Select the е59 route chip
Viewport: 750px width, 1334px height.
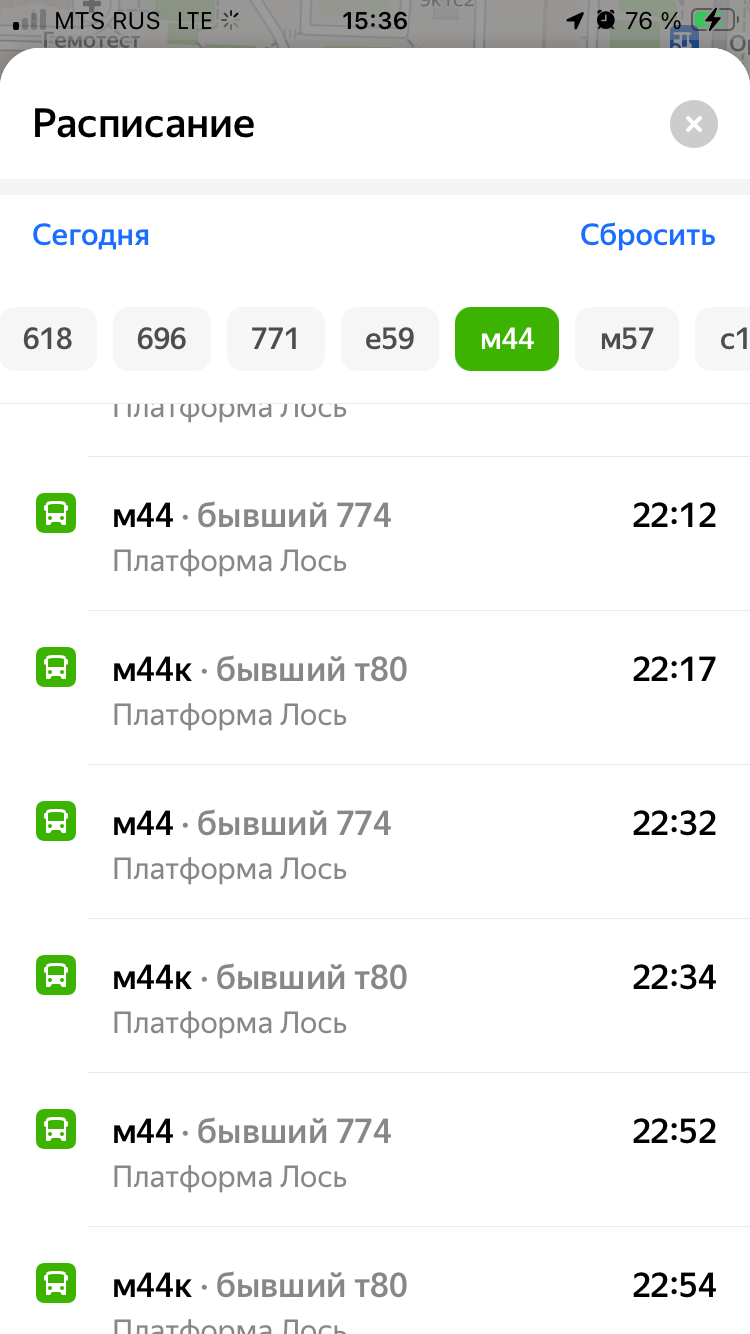(390, 339)
